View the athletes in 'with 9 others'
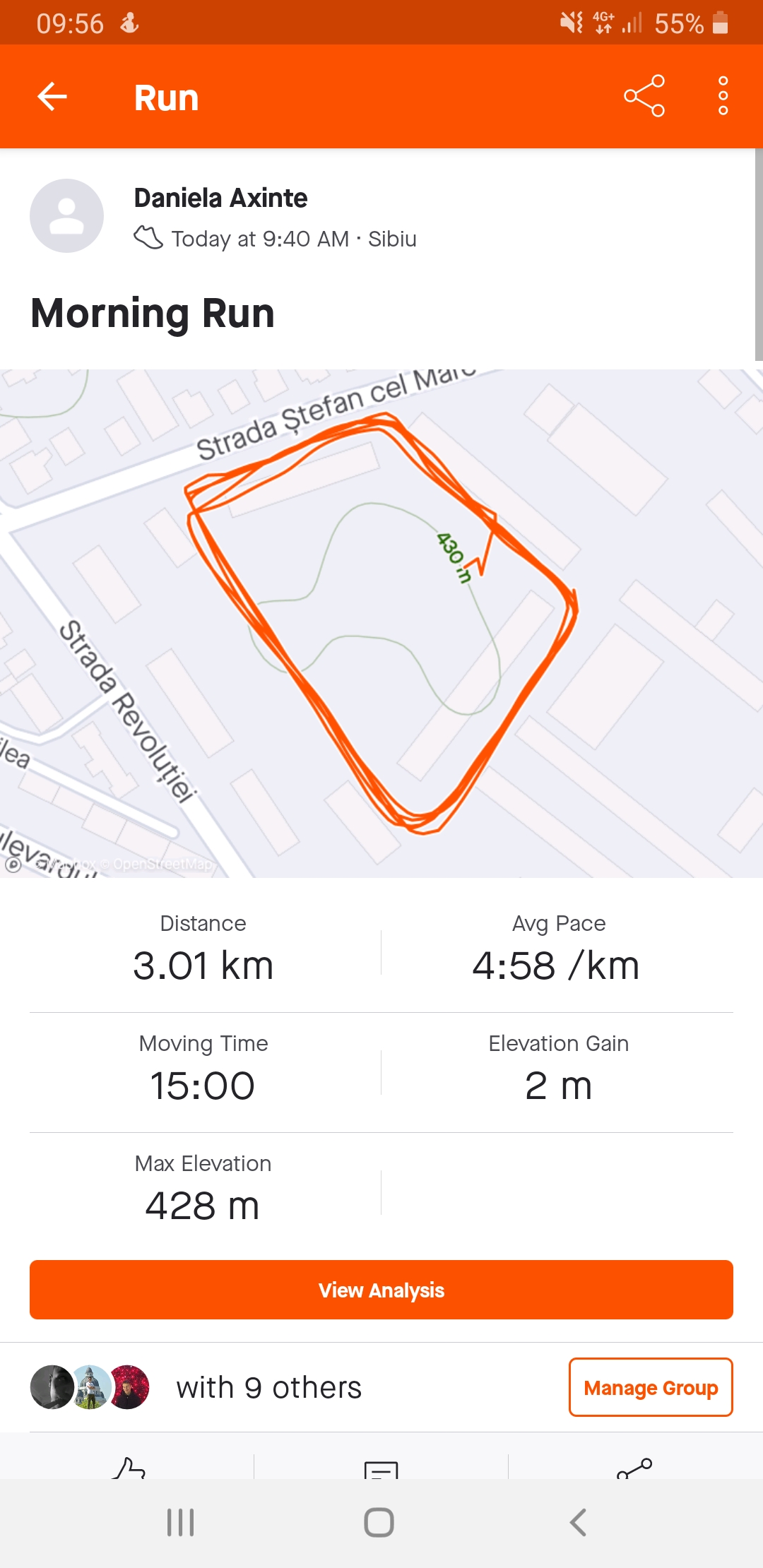Screen dimensions: 763x1568 tap(268, 1387)
